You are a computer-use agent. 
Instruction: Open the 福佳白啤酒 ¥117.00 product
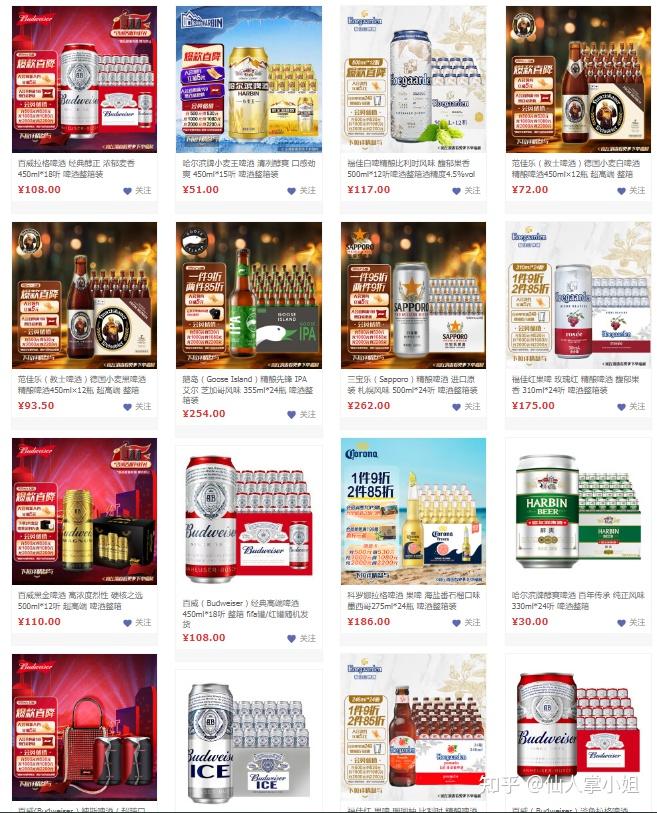click(x=413, y=78)
